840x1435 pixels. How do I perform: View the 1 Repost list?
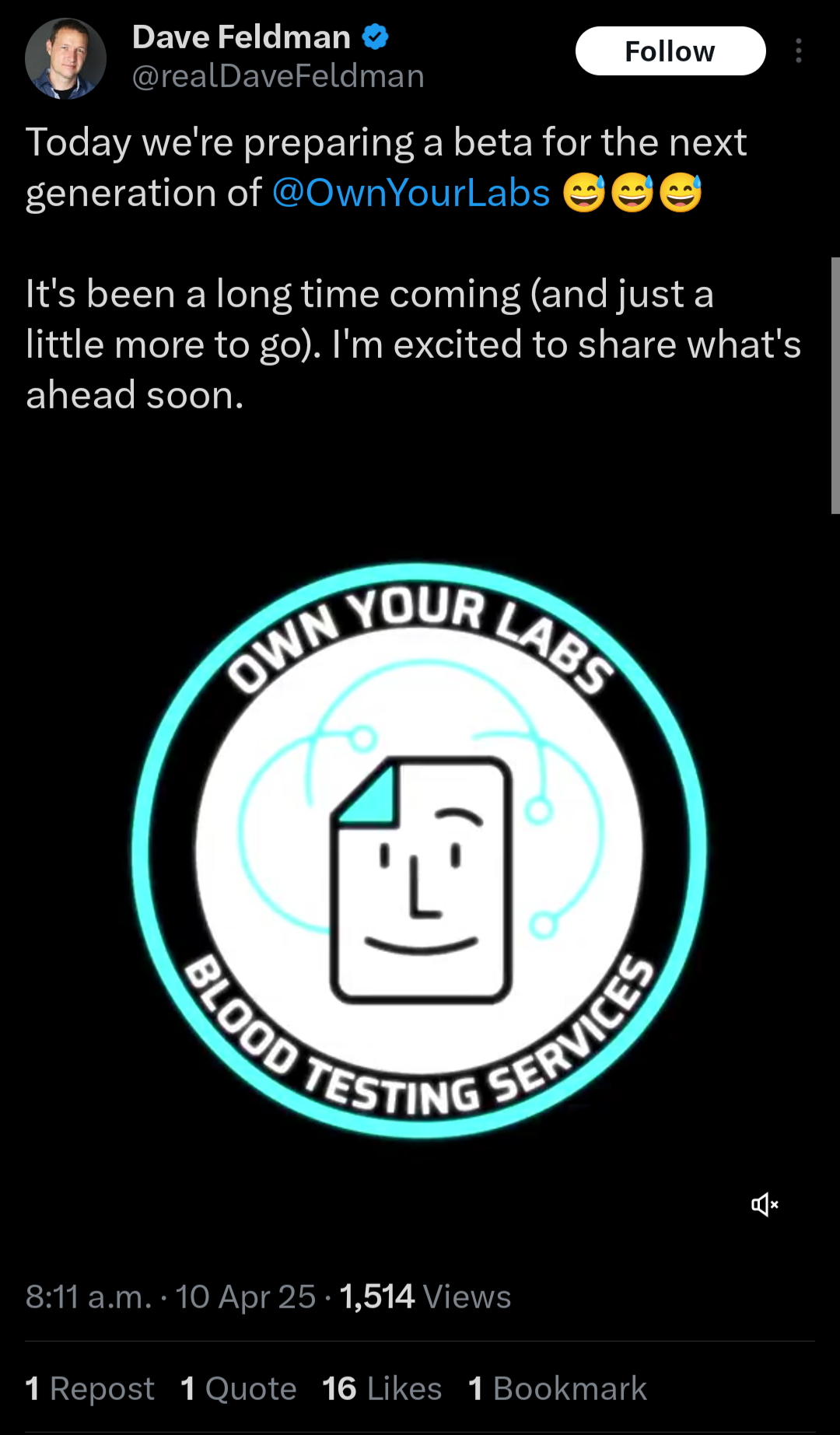90,1388
